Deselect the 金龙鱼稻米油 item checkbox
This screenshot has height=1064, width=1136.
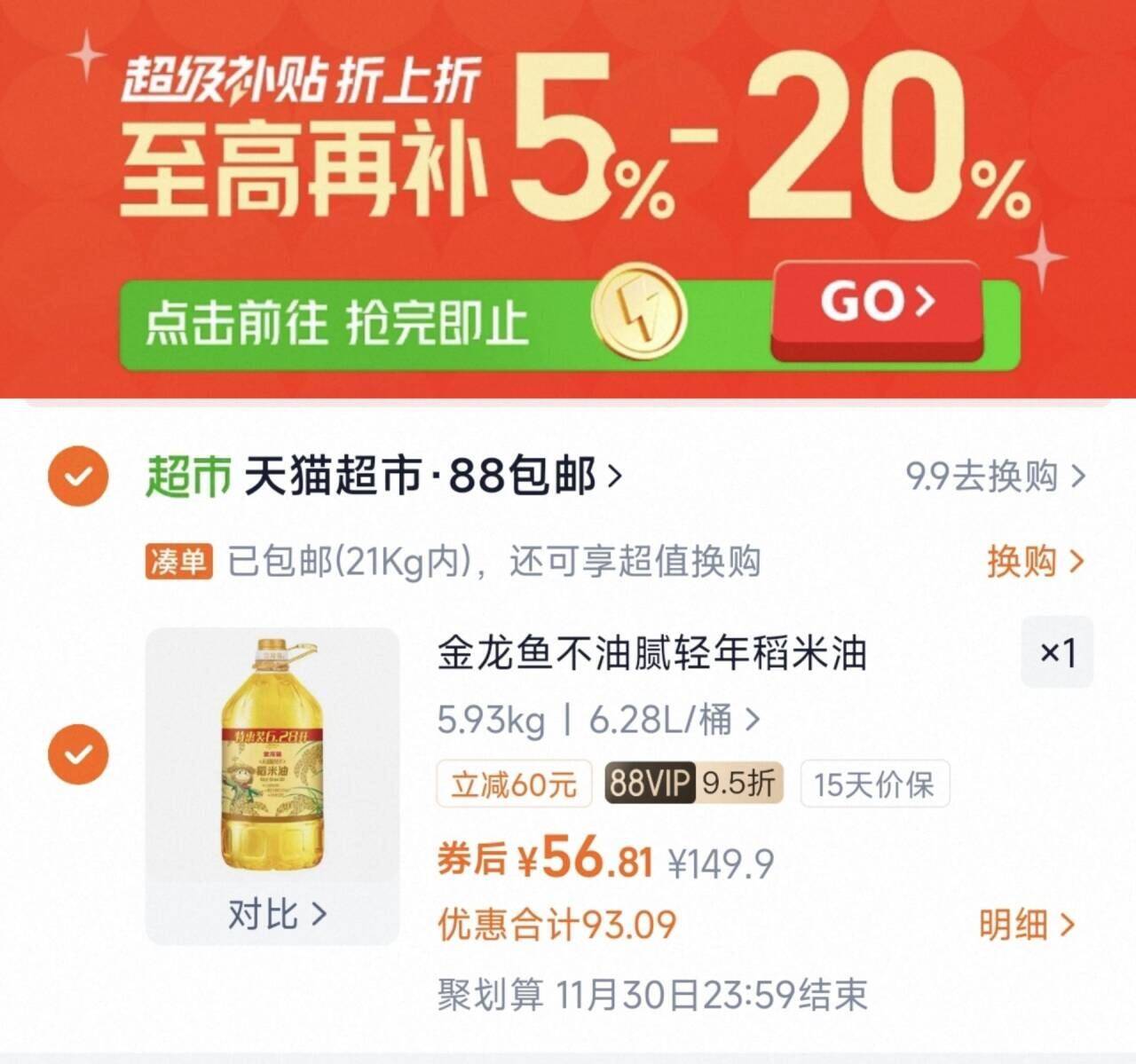[78, 754]
